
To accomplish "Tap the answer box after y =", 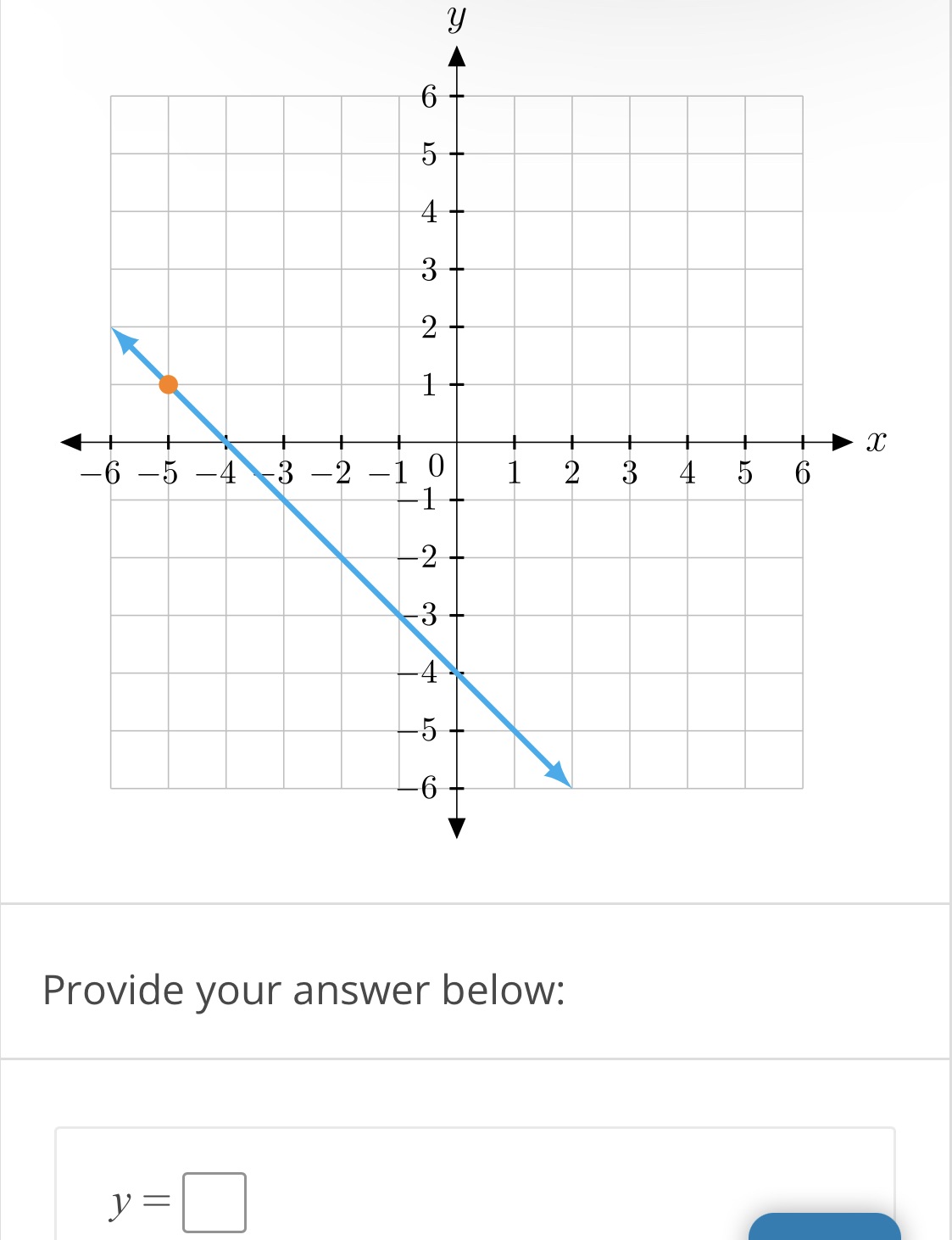I will click(215, 1202).
